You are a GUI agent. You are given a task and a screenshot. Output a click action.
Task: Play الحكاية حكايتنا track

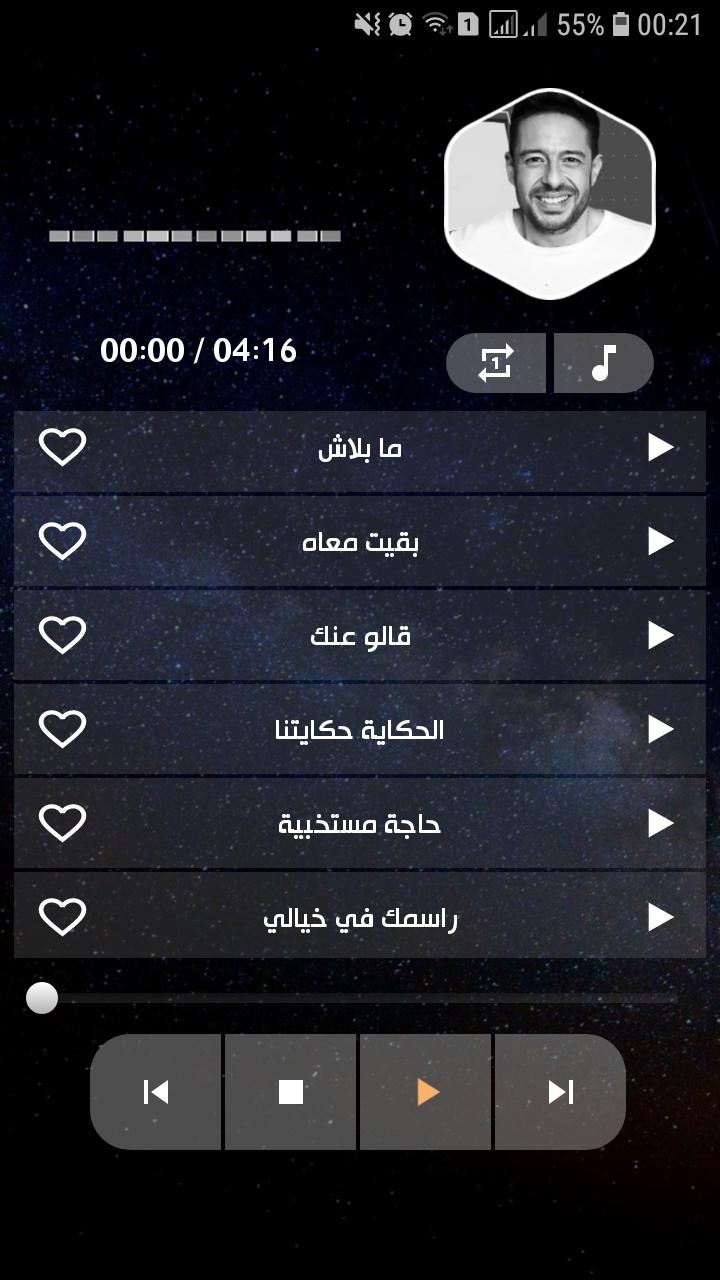[x=660, y=729]
